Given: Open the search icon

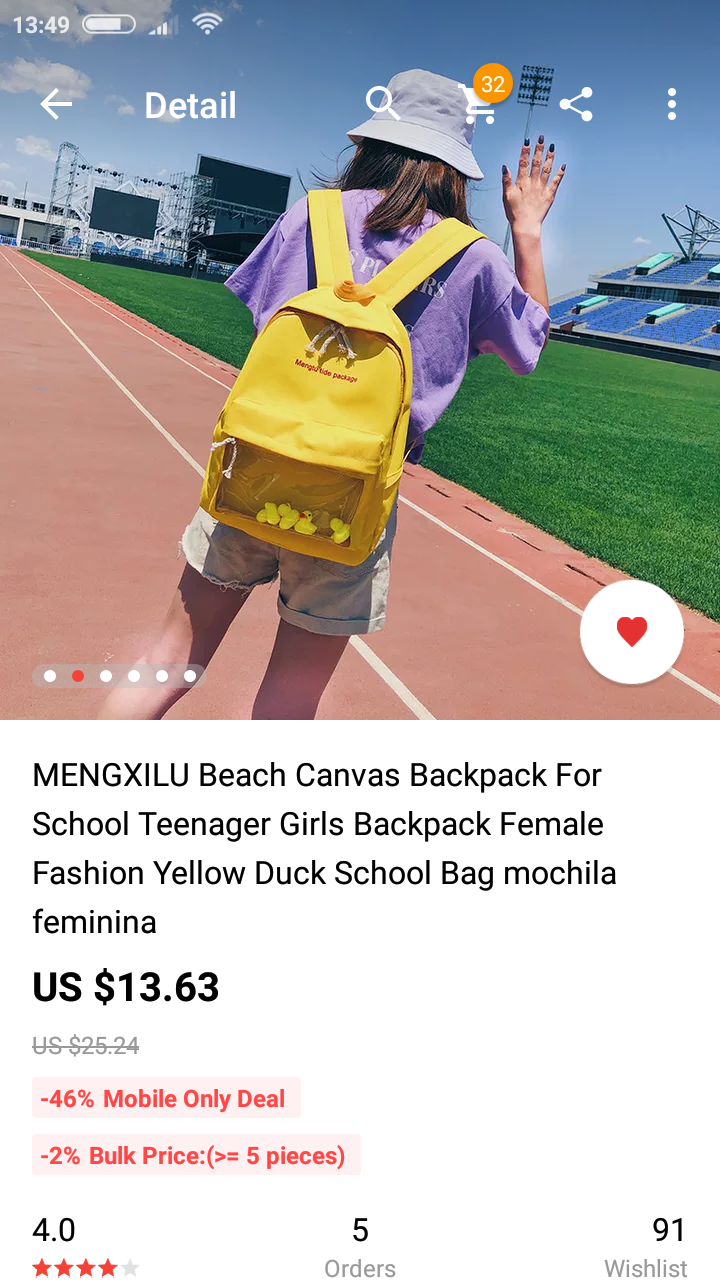Looking at the screenshot, I should pos(382,104).
